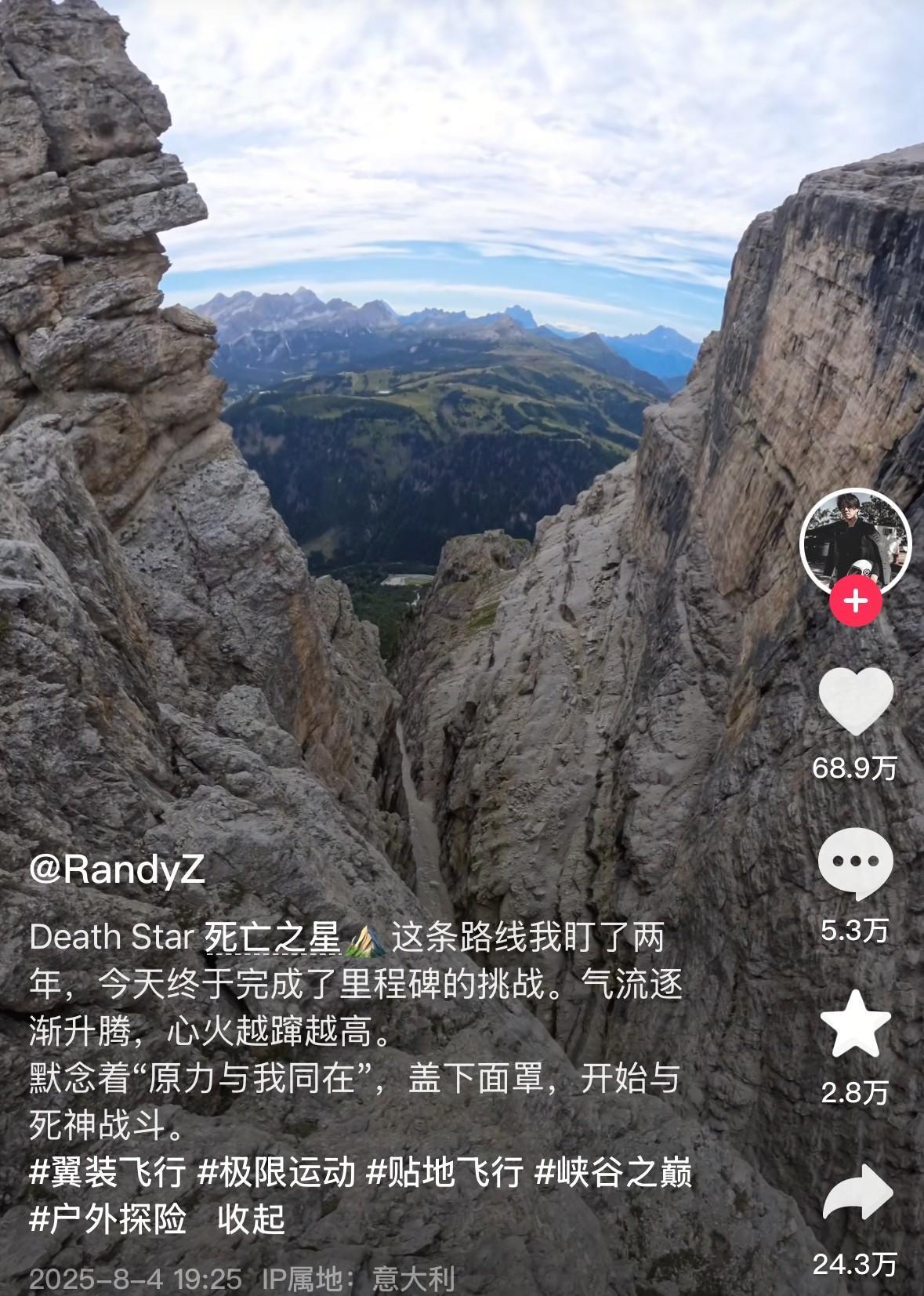Image resolution: width=924 pixels, height=1296 pixels.
Task: Share this video
Action: coord(856,1193)
